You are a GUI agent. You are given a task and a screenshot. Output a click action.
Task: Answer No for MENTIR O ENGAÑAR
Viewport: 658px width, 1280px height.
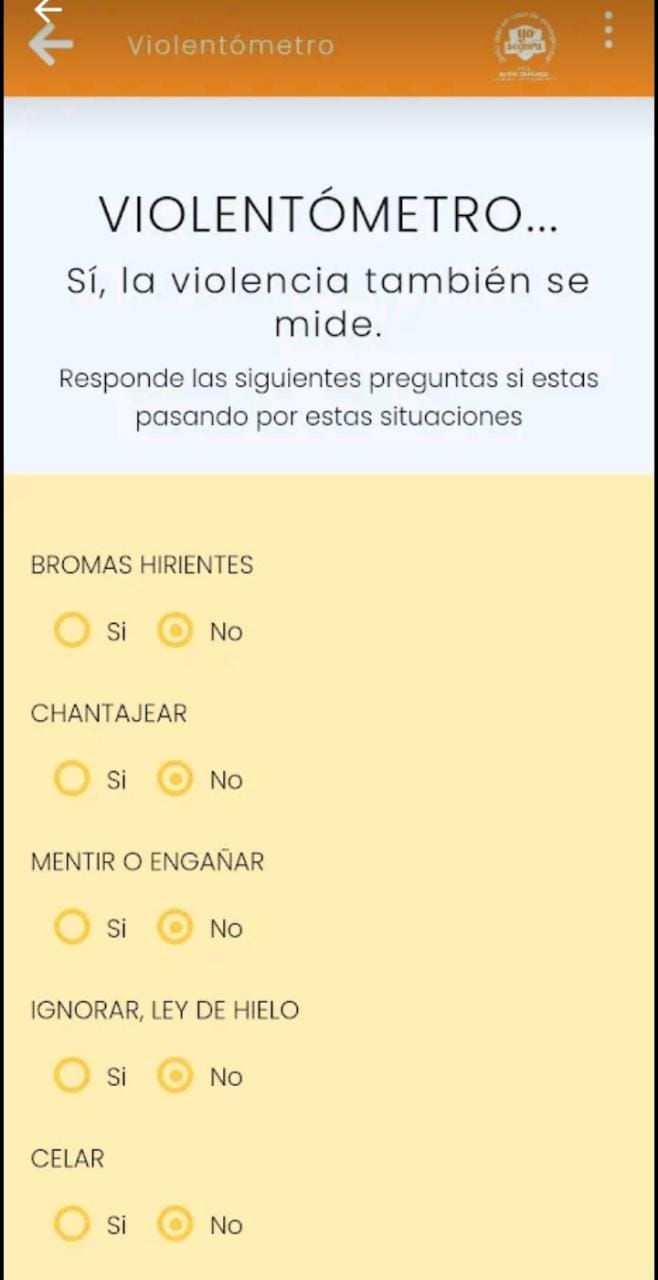coord(175,928)
